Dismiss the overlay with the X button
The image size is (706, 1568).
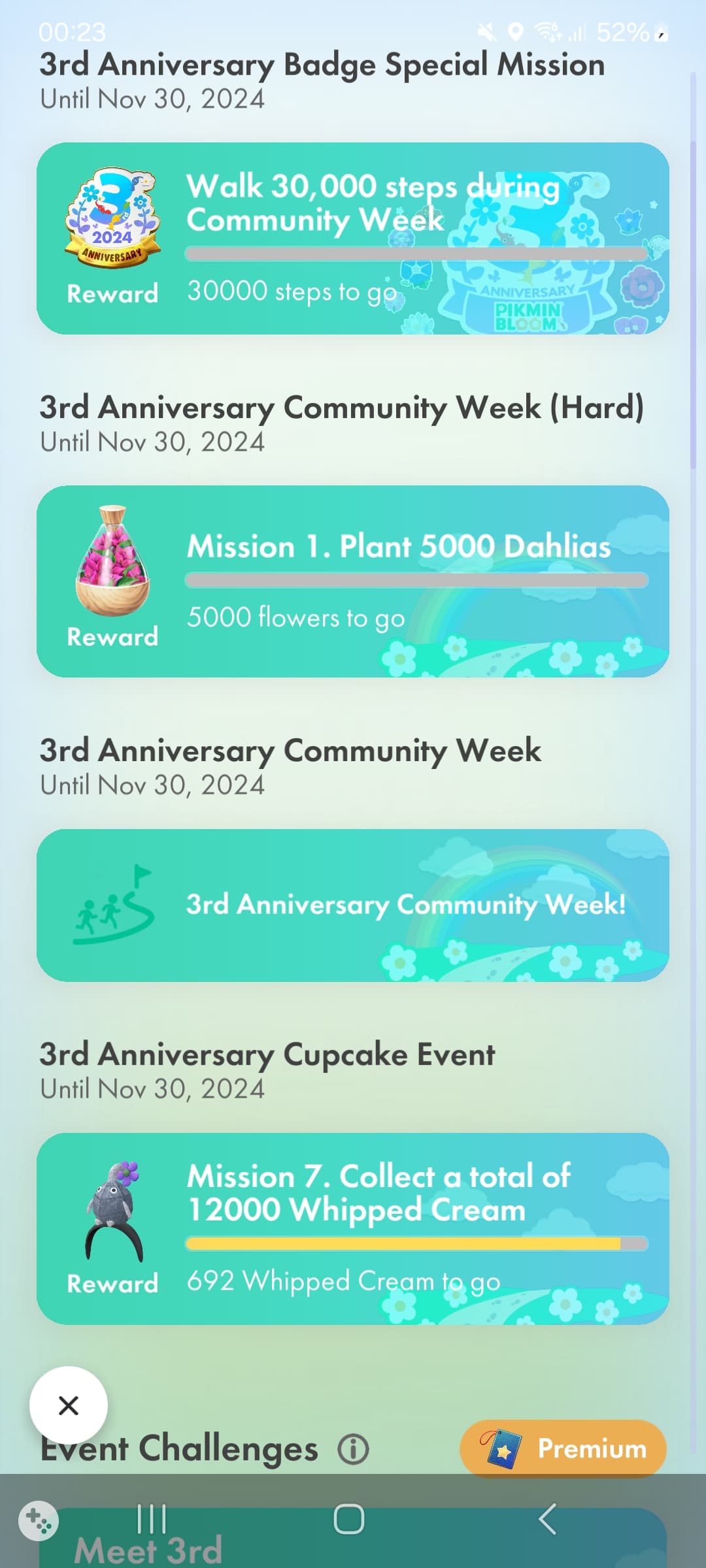(x=68, y=1406)
